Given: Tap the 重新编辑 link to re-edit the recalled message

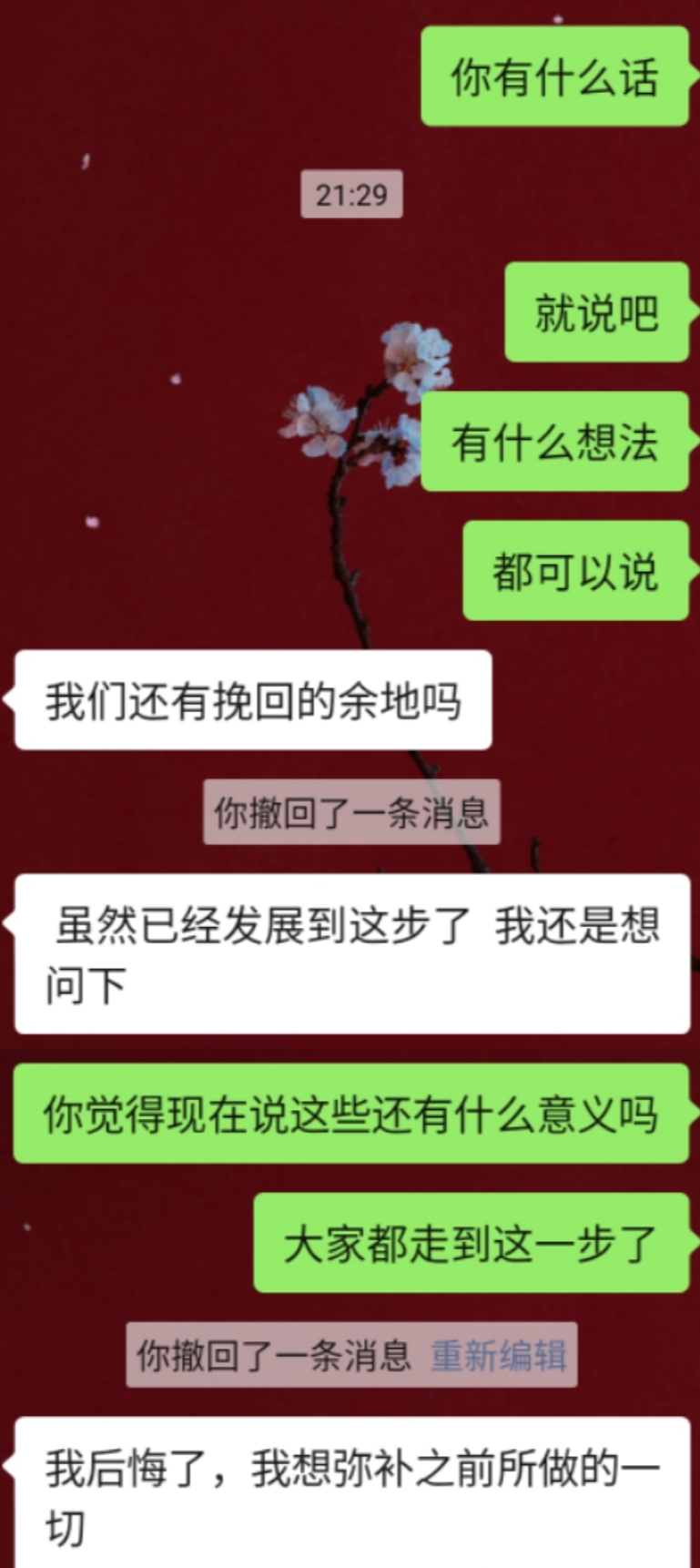Looking at the screenshot, I should click(498, 1355).
